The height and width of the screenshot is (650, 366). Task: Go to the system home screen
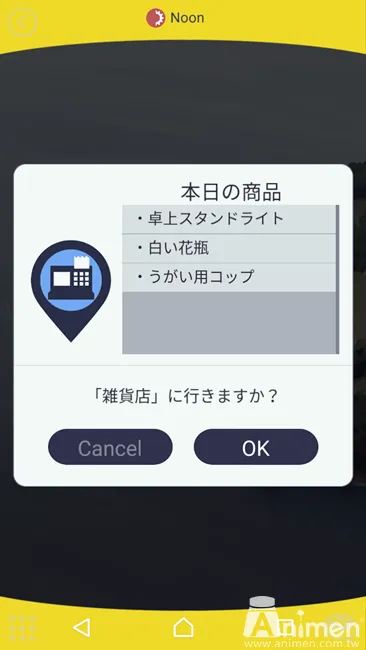pos(183,627)
